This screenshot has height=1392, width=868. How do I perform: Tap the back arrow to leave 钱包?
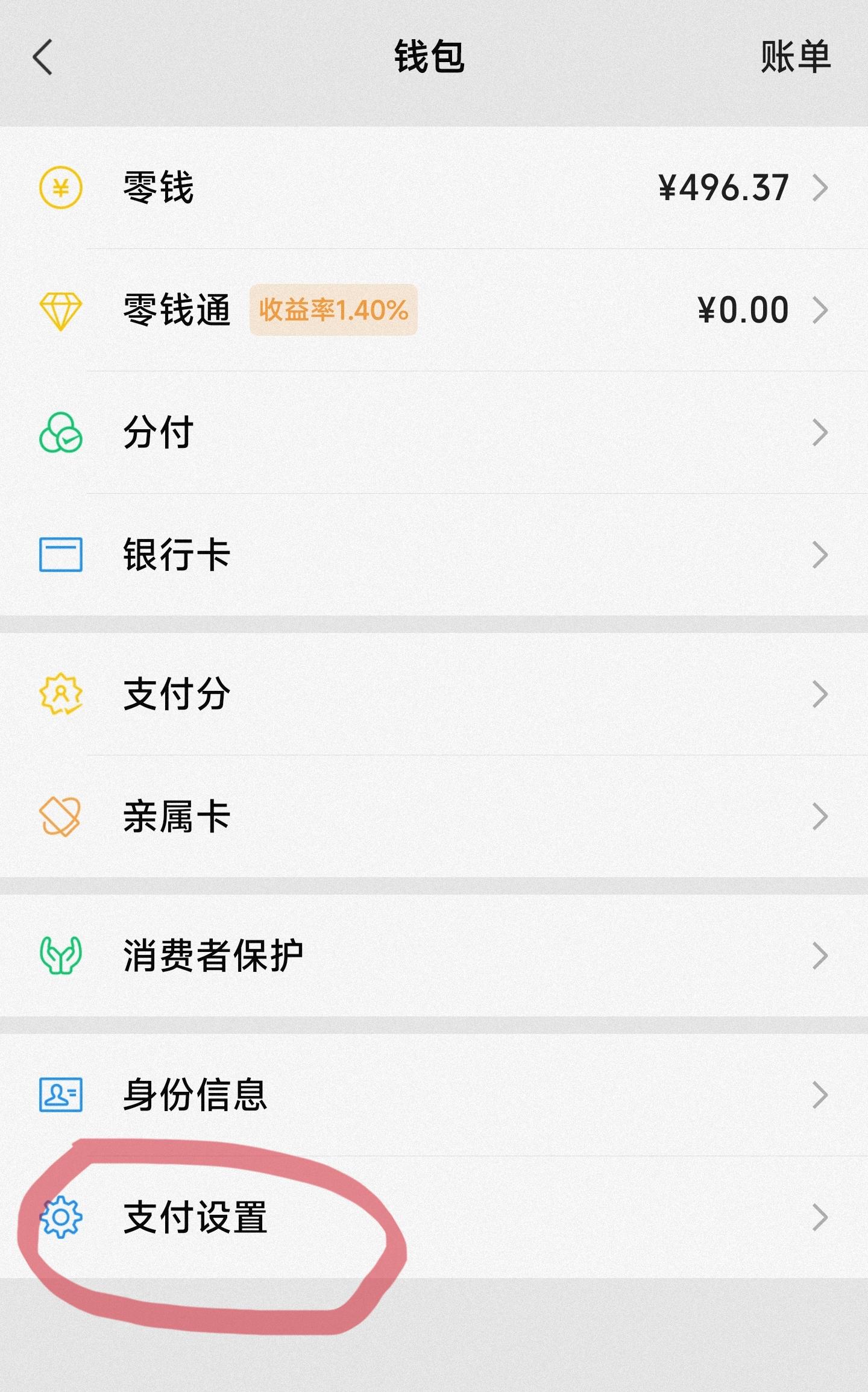[41, 55]
